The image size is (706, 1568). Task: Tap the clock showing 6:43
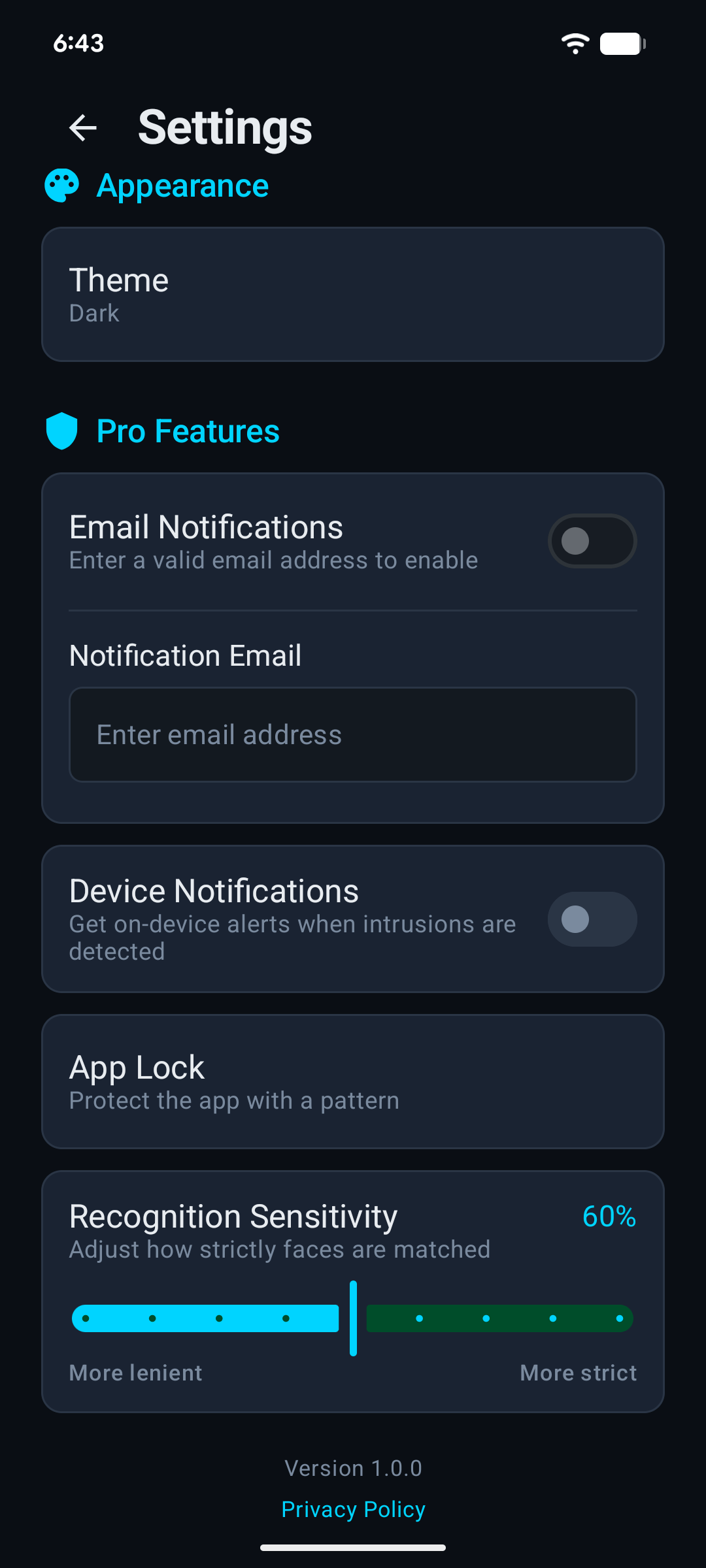coord(78,43)
